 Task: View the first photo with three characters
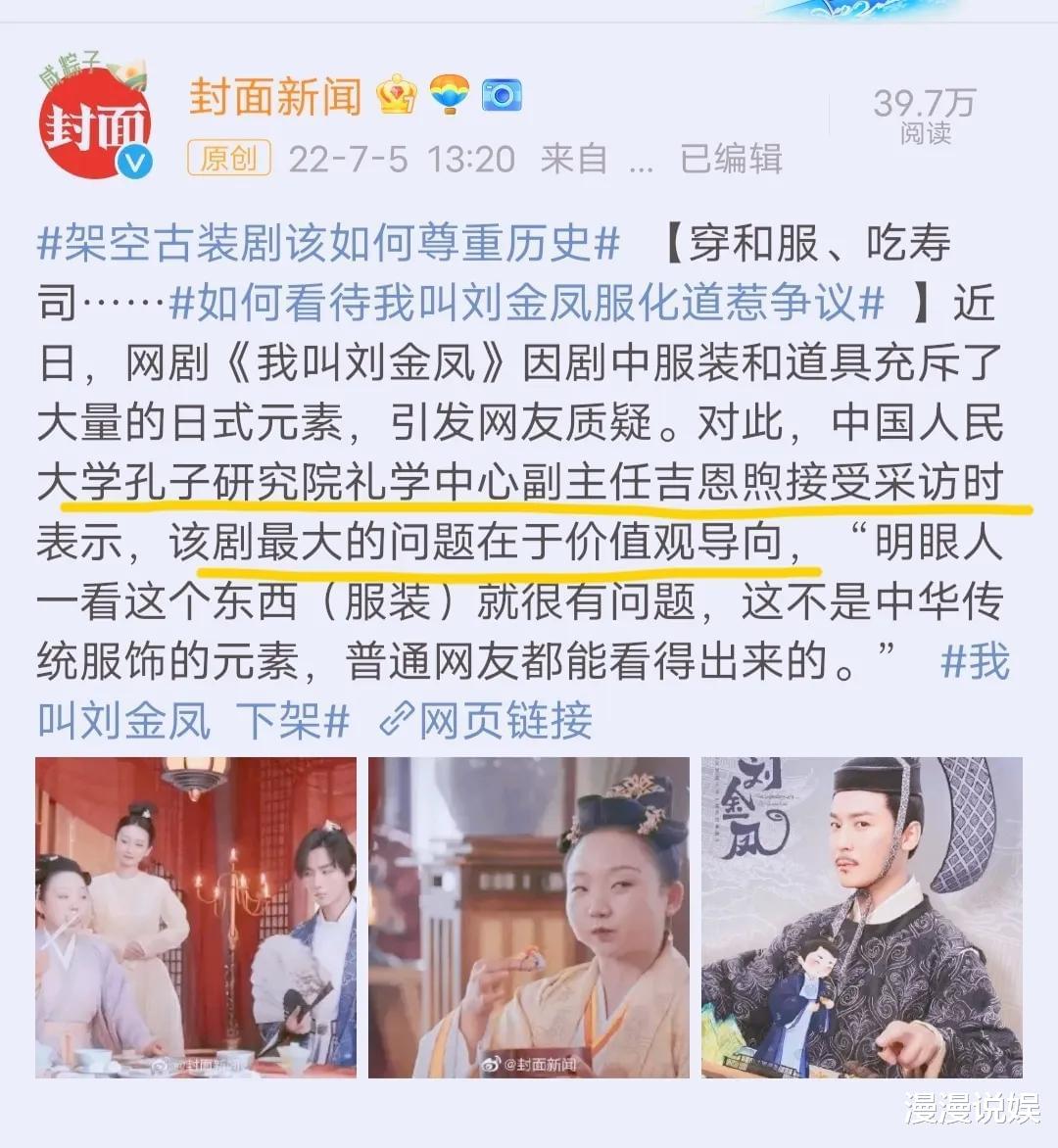(x=196, y=917)
